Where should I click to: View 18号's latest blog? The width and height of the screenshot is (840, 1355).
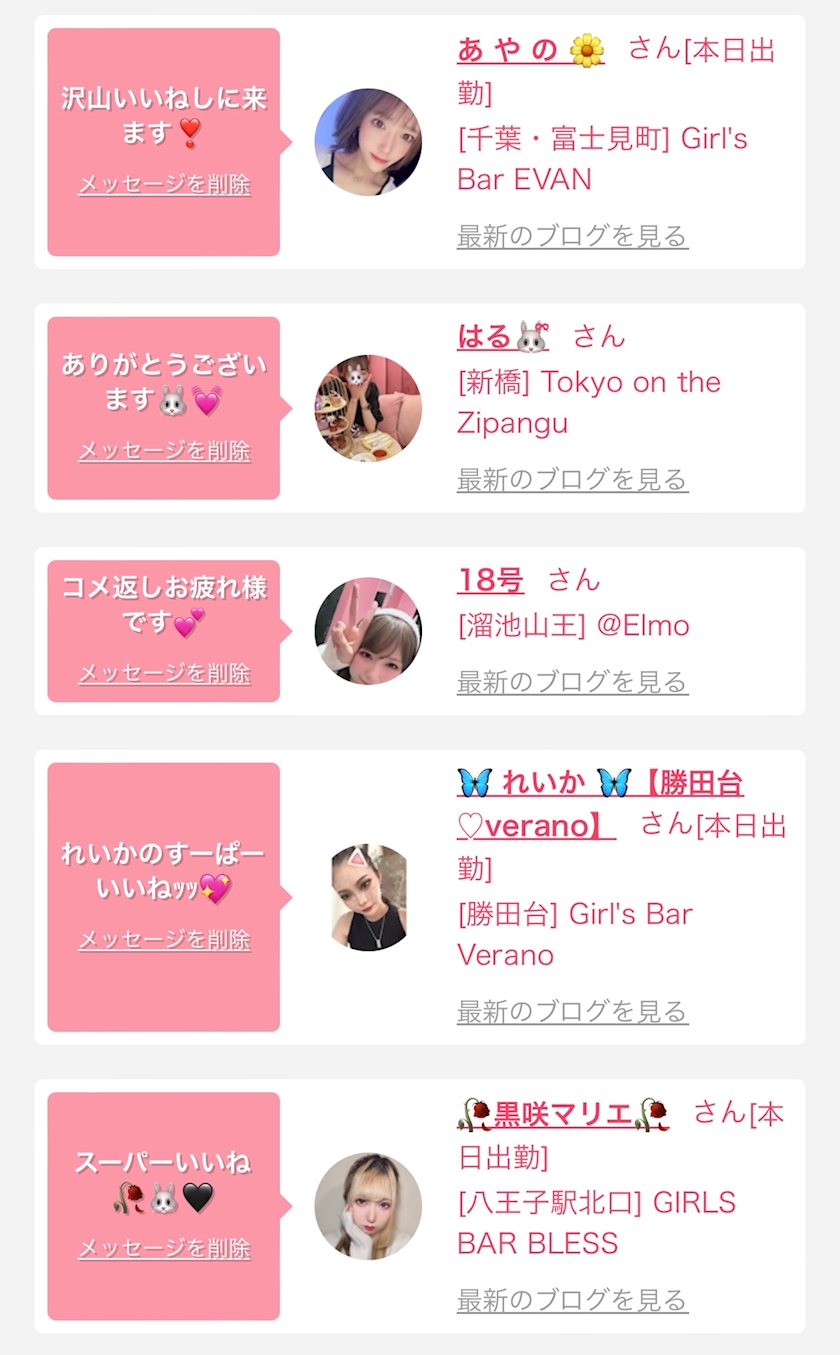572,683
